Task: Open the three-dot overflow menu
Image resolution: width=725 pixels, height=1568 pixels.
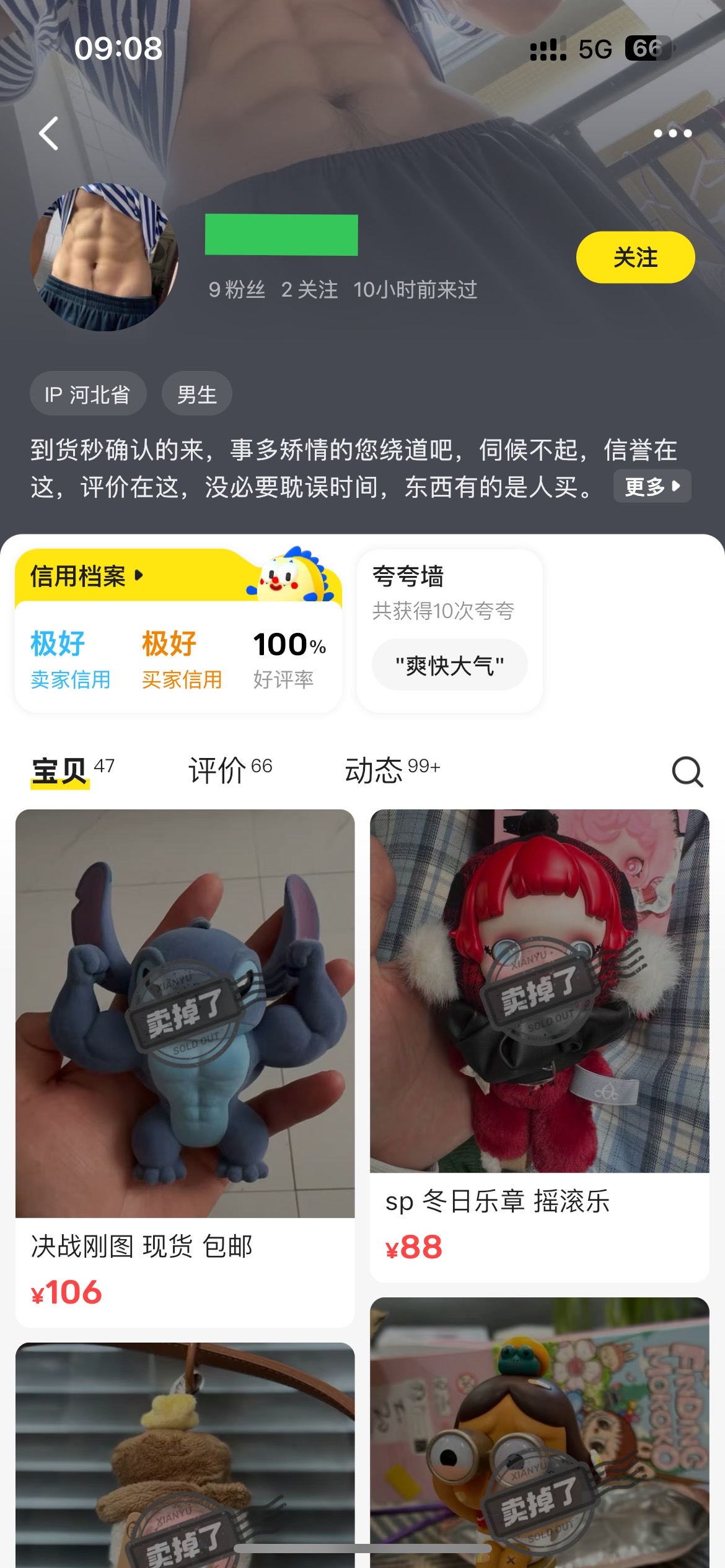Action: (x=672, y=133)
